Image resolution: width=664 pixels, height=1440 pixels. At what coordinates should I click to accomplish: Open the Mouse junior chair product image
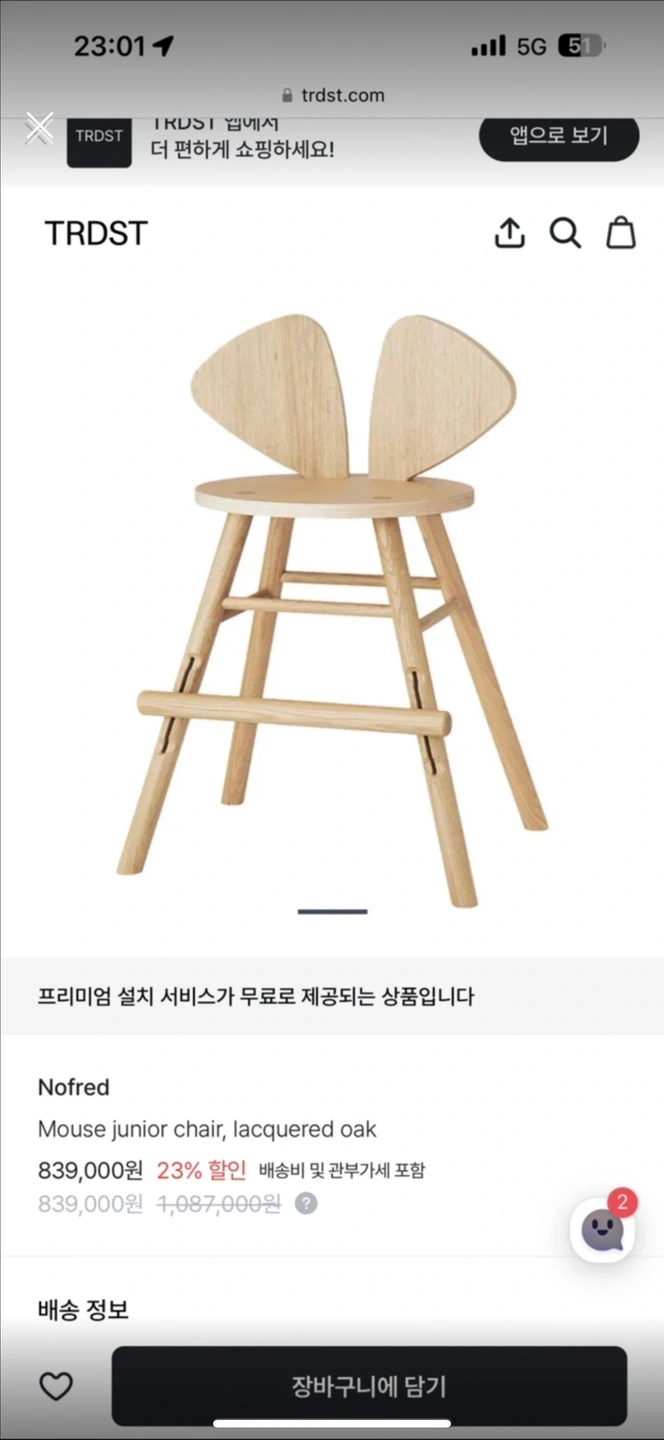(x=332, y=610)
